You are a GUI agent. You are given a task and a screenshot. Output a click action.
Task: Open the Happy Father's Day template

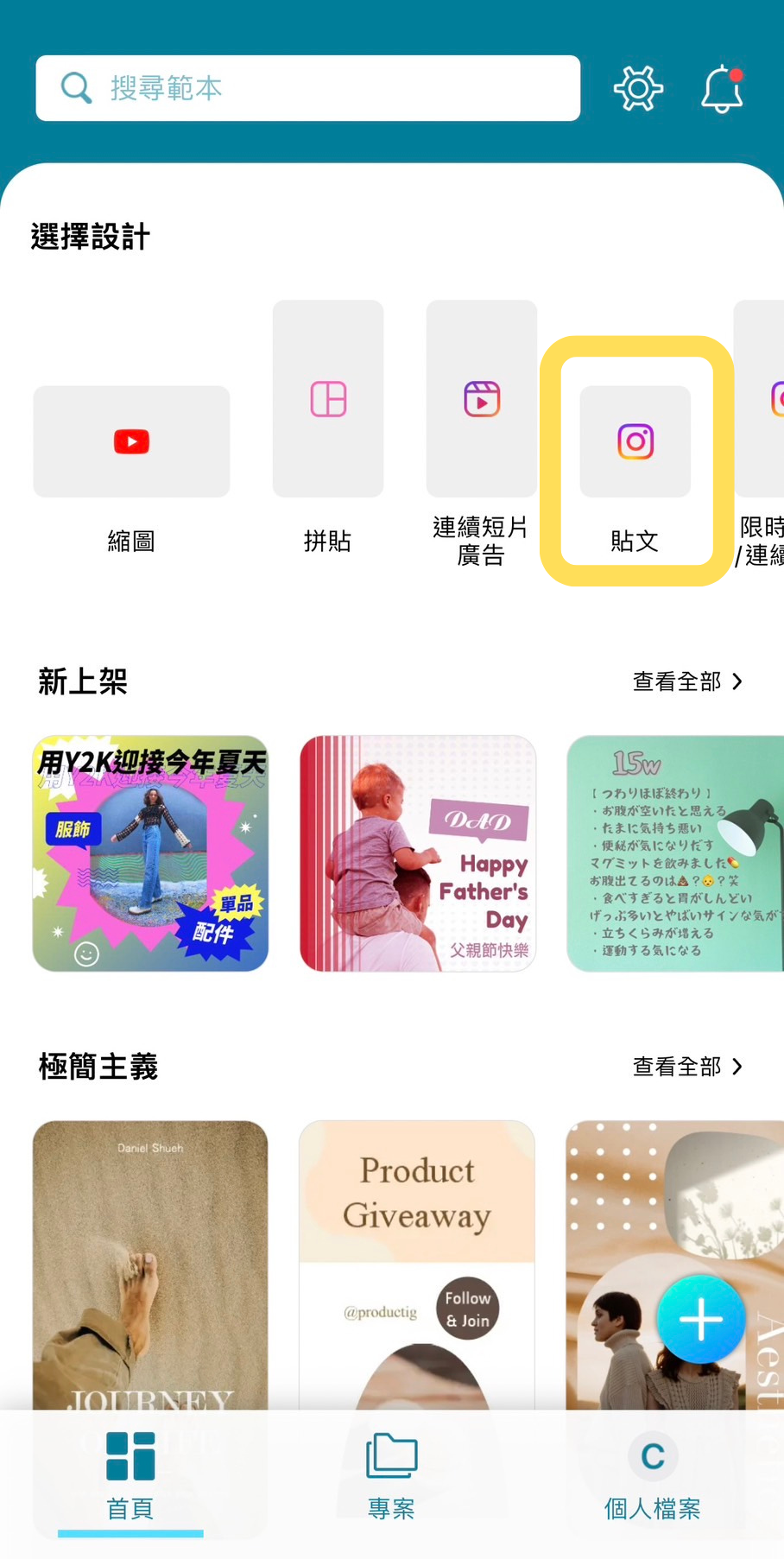418,853
